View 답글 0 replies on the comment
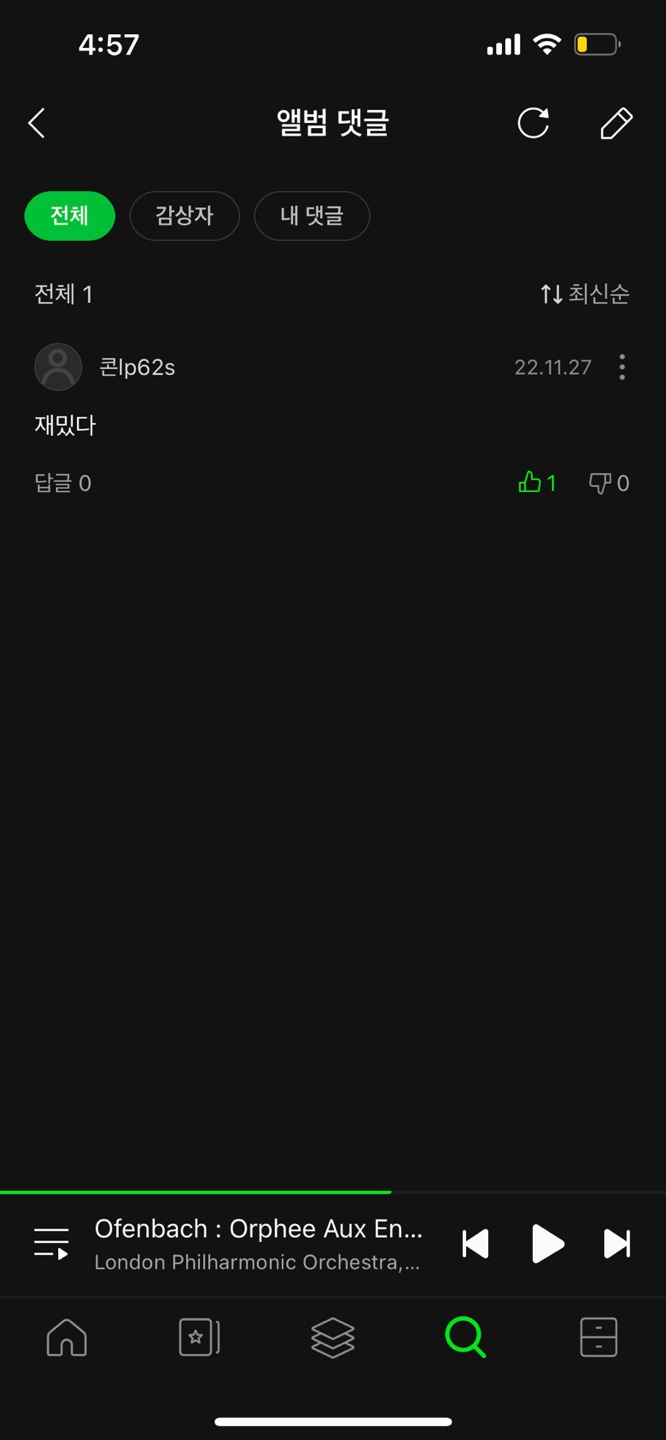The image size is (666, 1440). click(63, 484)
